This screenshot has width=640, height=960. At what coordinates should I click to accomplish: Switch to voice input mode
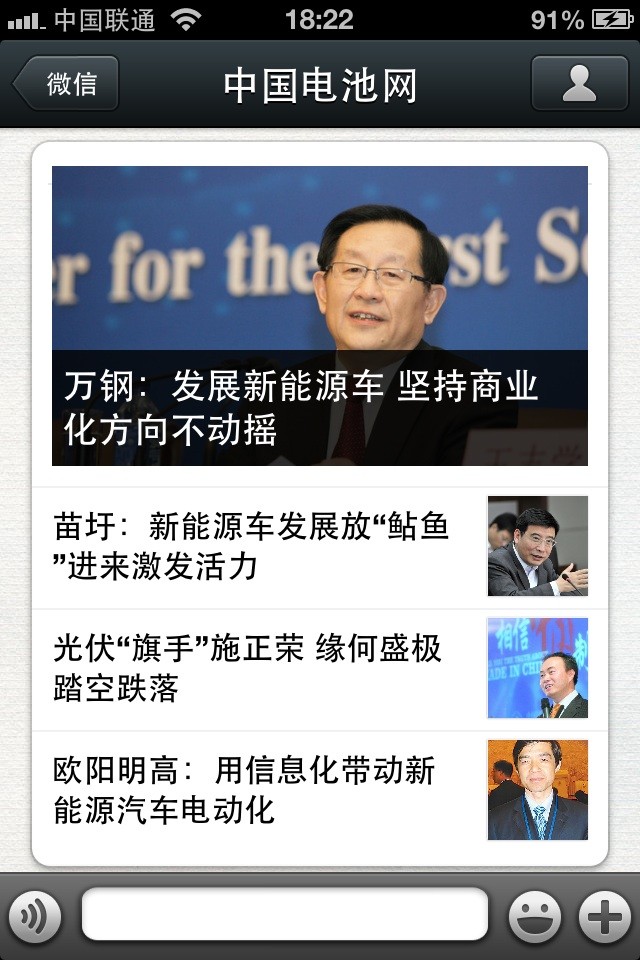tap(35, 915)
